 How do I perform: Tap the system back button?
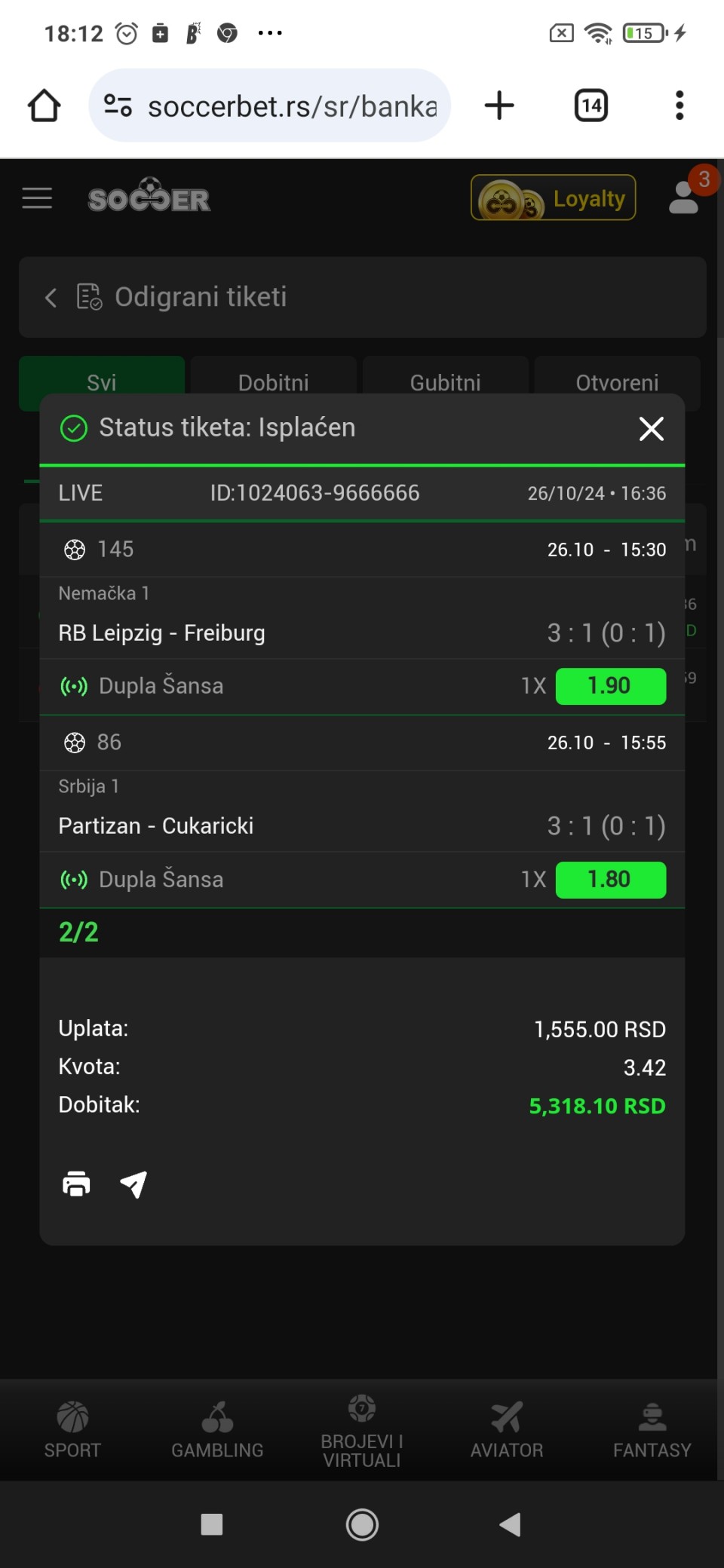[x=511, y=1524]
